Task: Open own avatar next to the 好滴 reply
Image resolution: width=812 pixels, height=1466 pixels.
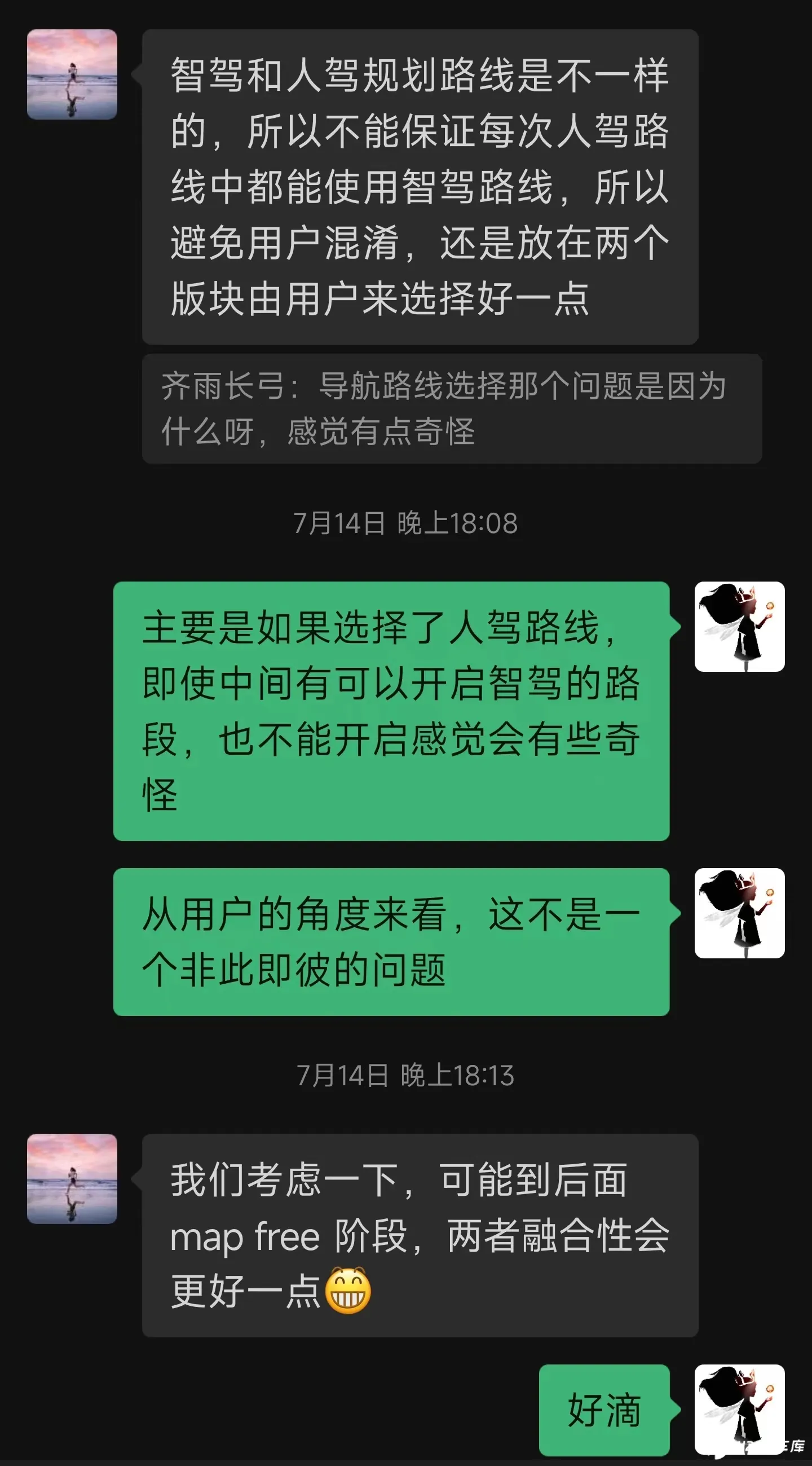Action: 739,1409
